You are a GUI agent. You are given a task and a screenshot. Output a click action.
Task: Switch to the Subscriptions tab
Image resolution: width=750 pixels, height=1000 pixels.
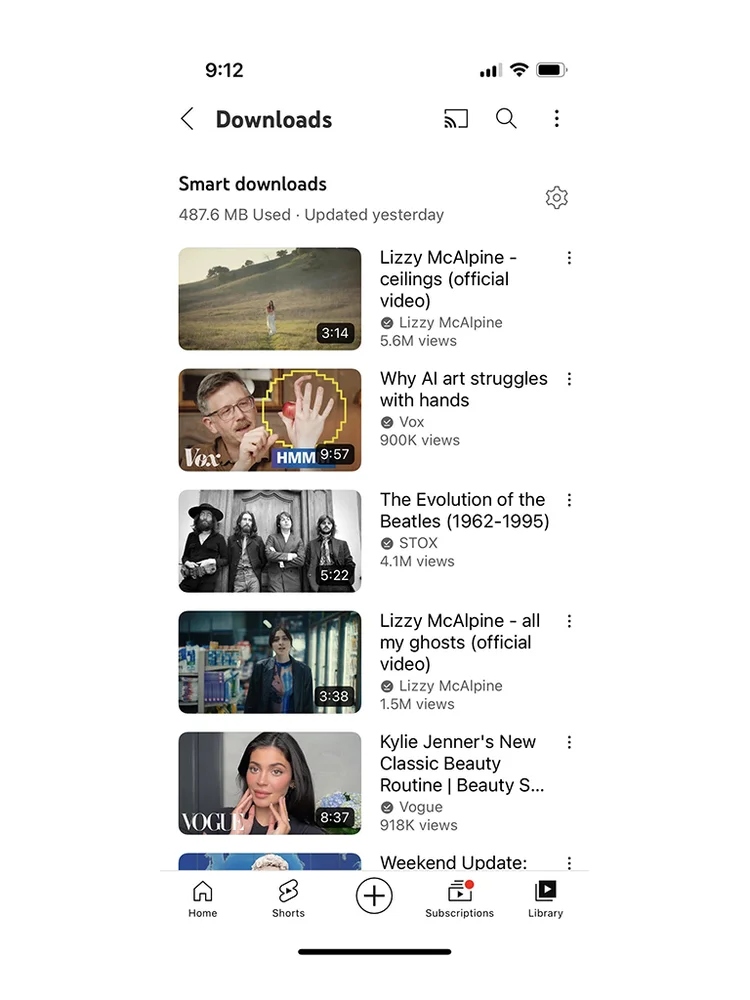[x=459, y=898]
